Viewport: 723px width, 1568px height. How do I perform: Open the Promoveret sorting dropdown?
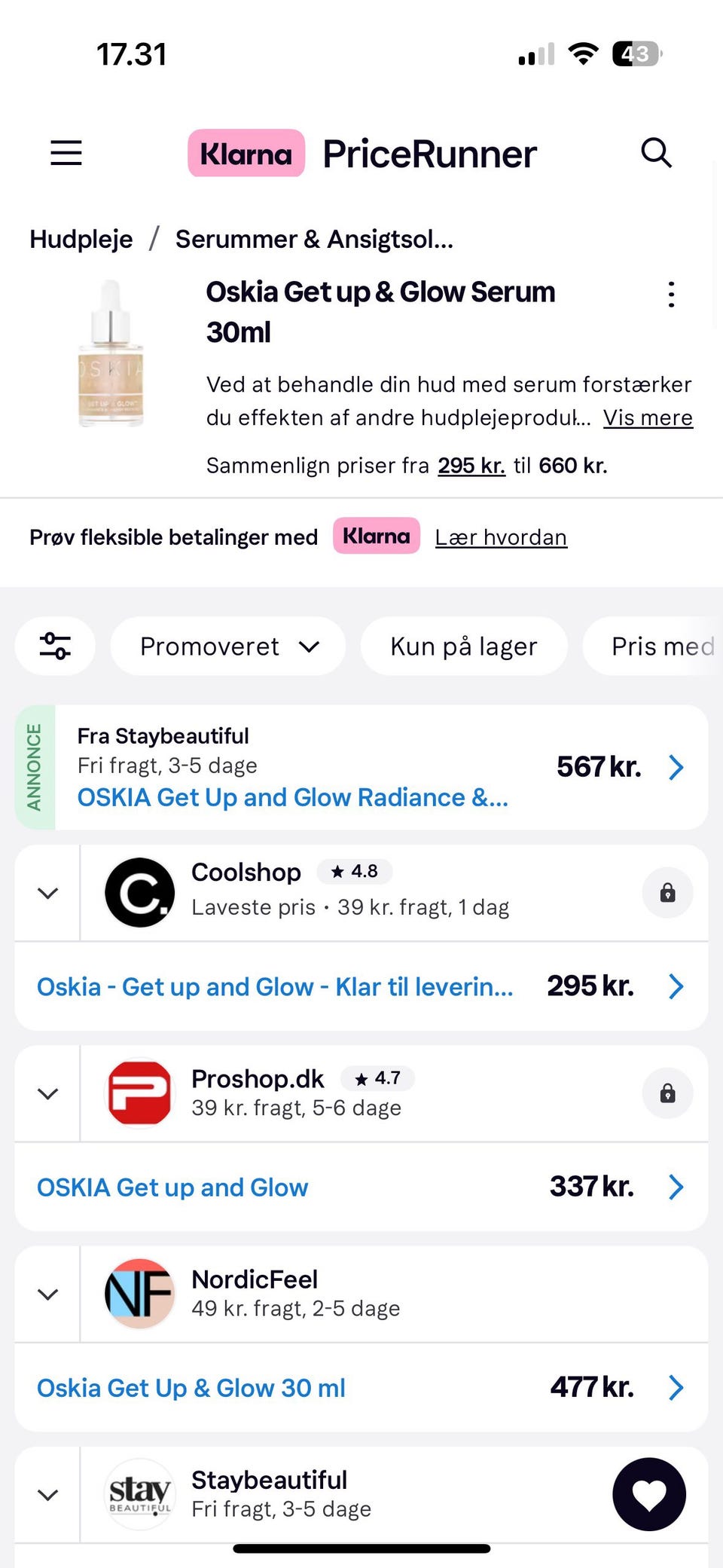pyautogui.click(x=227, y=646)
